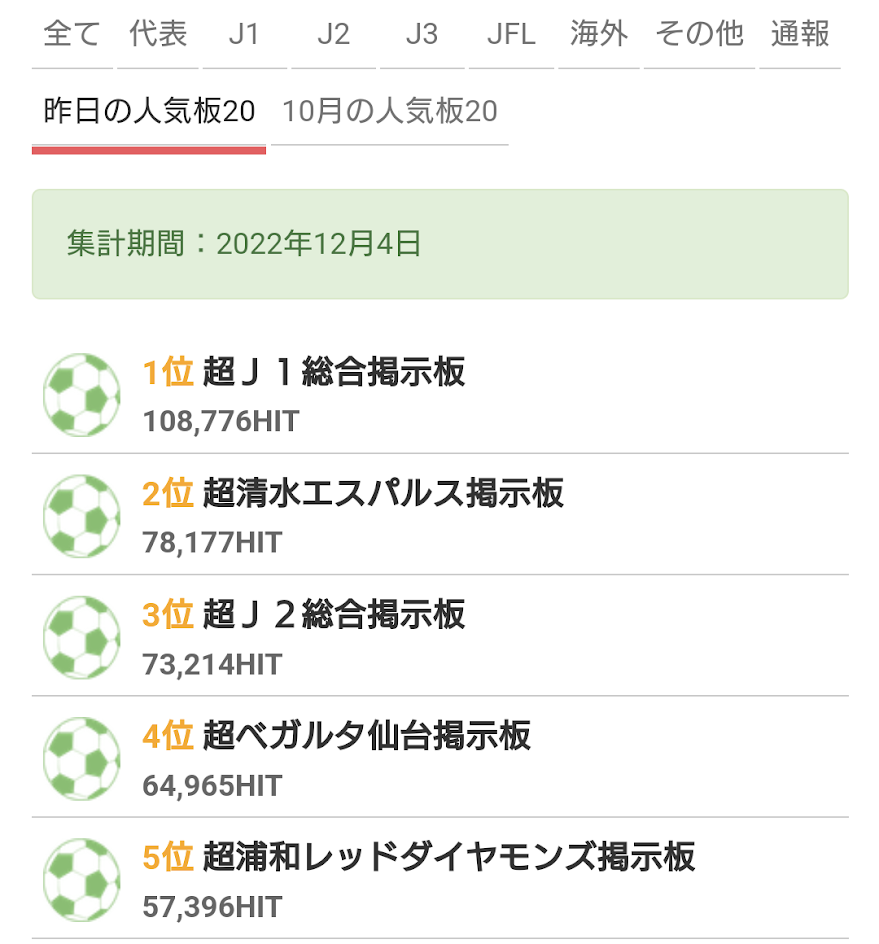View the 超Ｊ２総合掲示板 board

(334, 615)
